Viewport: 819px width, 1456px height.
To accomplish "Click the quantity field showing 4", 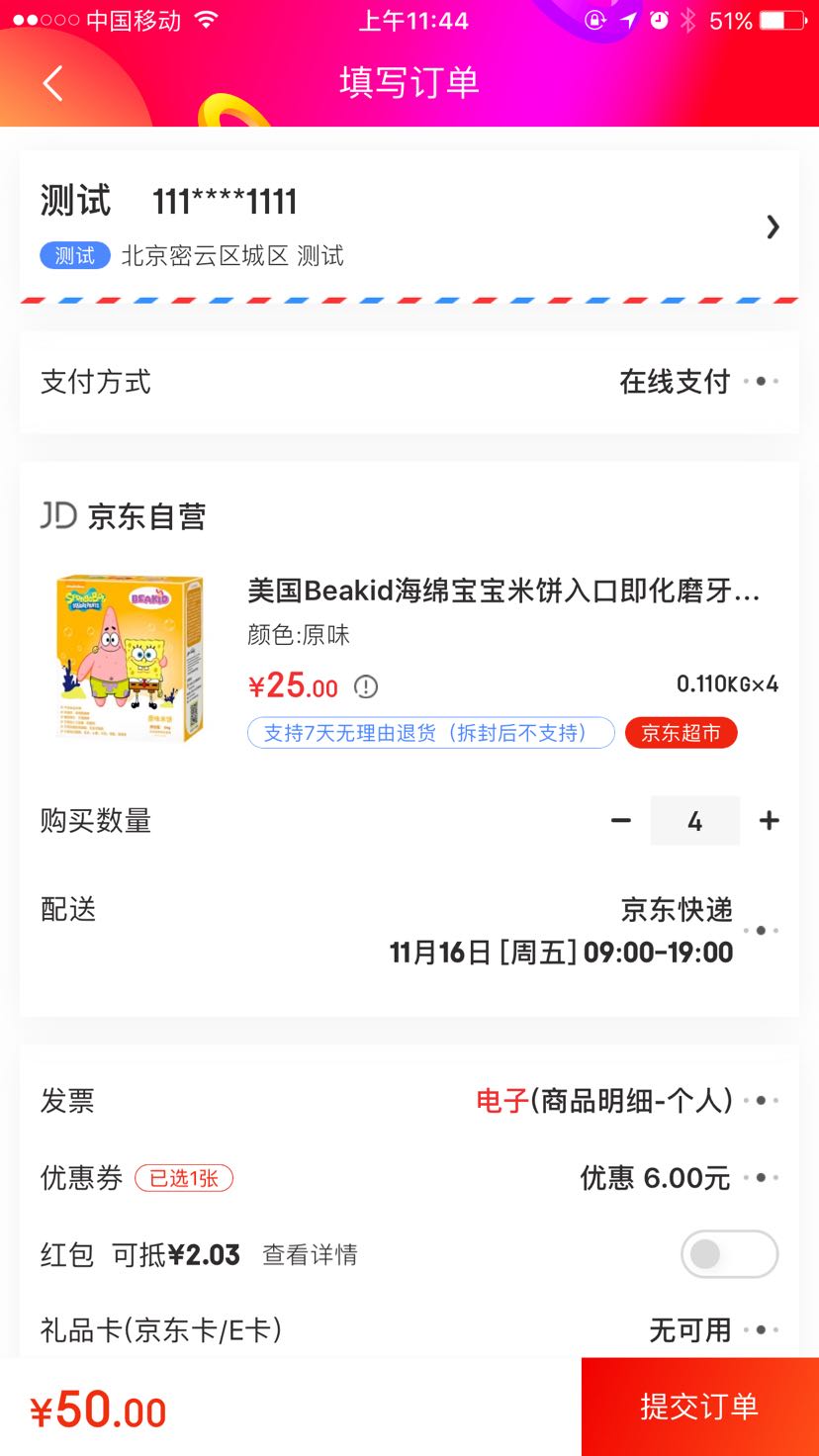I will (694, 820).
